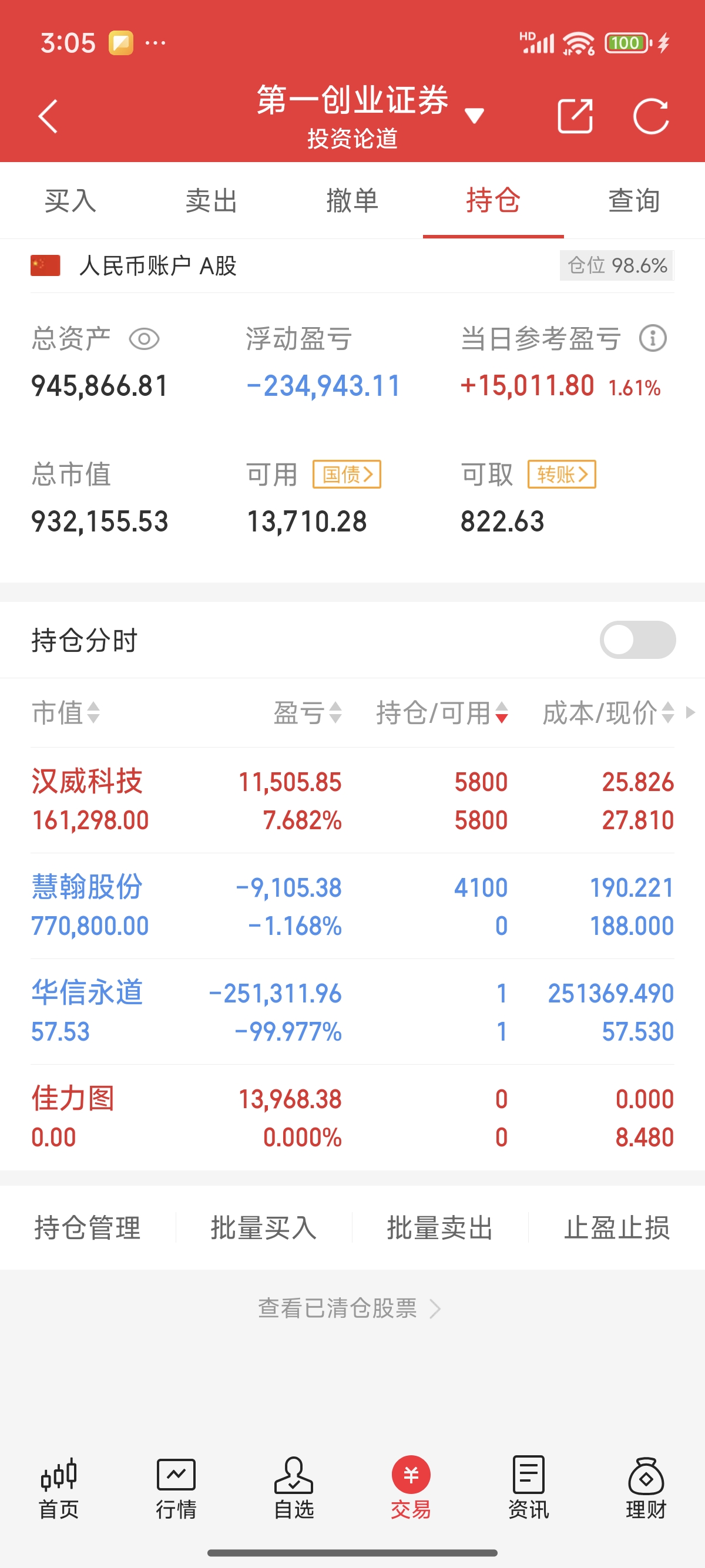Tap the 国债 button
Image resolution: width=705 pixels, height=1568 pixels.
pos(347,474)
